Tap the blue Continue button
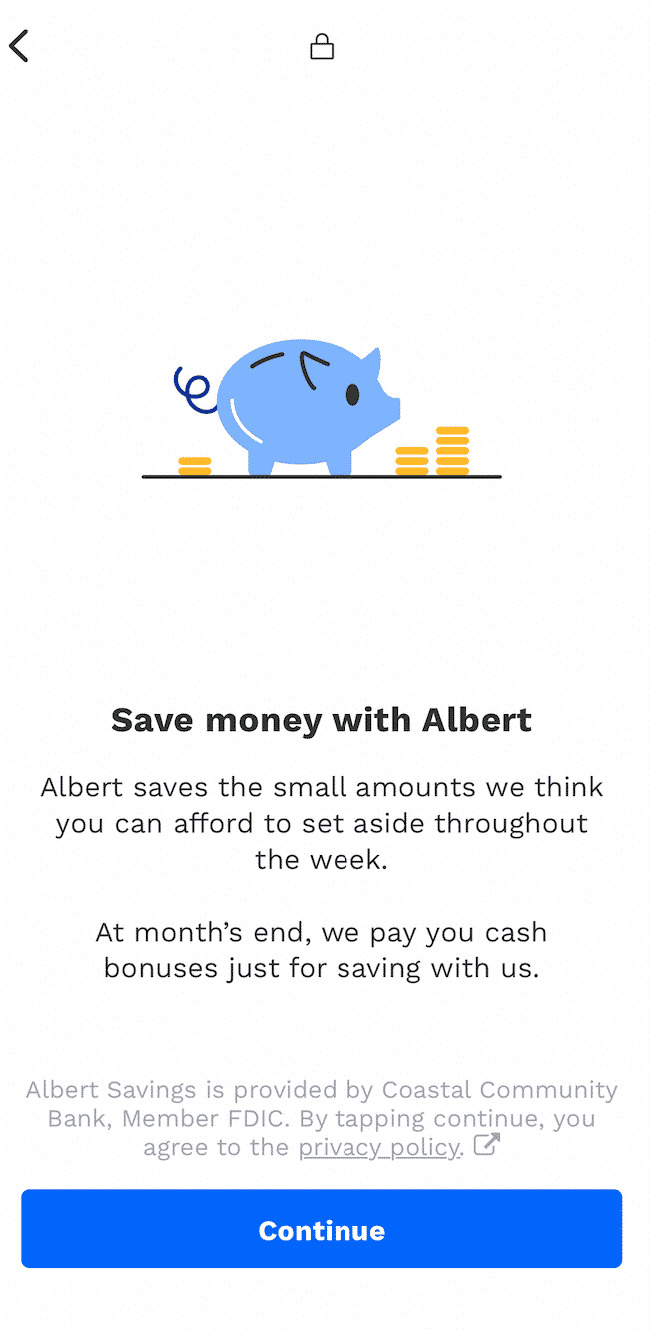This screenshot has height=1330, width=650. coord(322,1229)
